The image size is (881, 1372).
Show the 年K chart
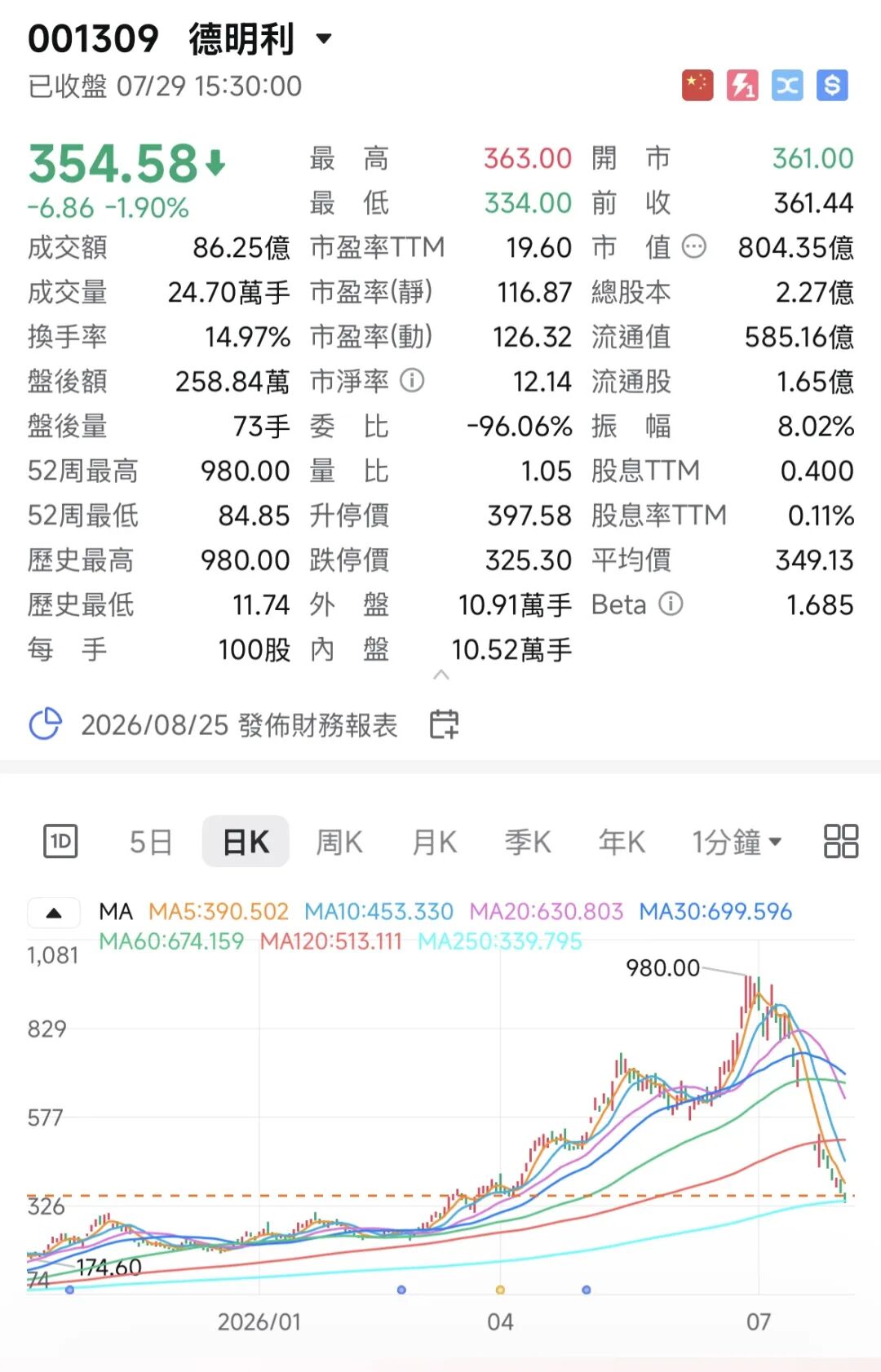[x=622, y=842]
